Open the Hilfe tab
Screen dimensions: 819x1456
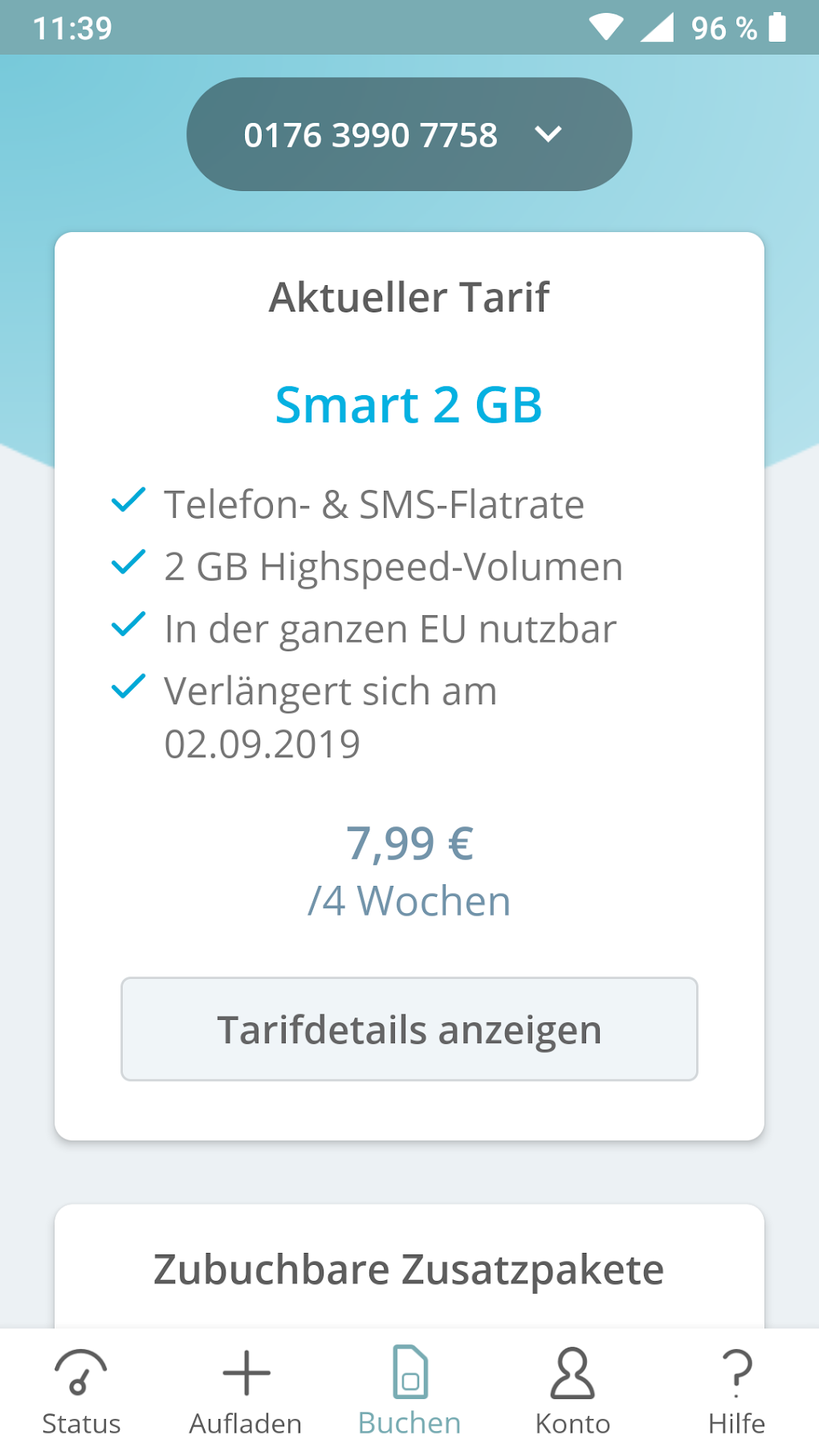736,1392
